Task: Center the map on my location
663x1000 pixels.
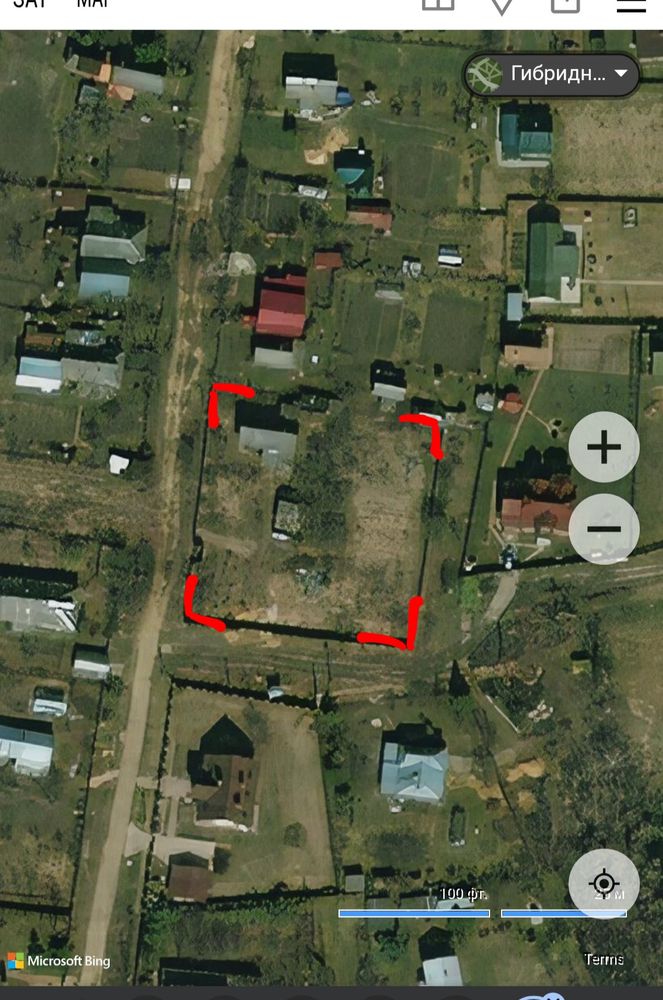Action: (603, 884)
